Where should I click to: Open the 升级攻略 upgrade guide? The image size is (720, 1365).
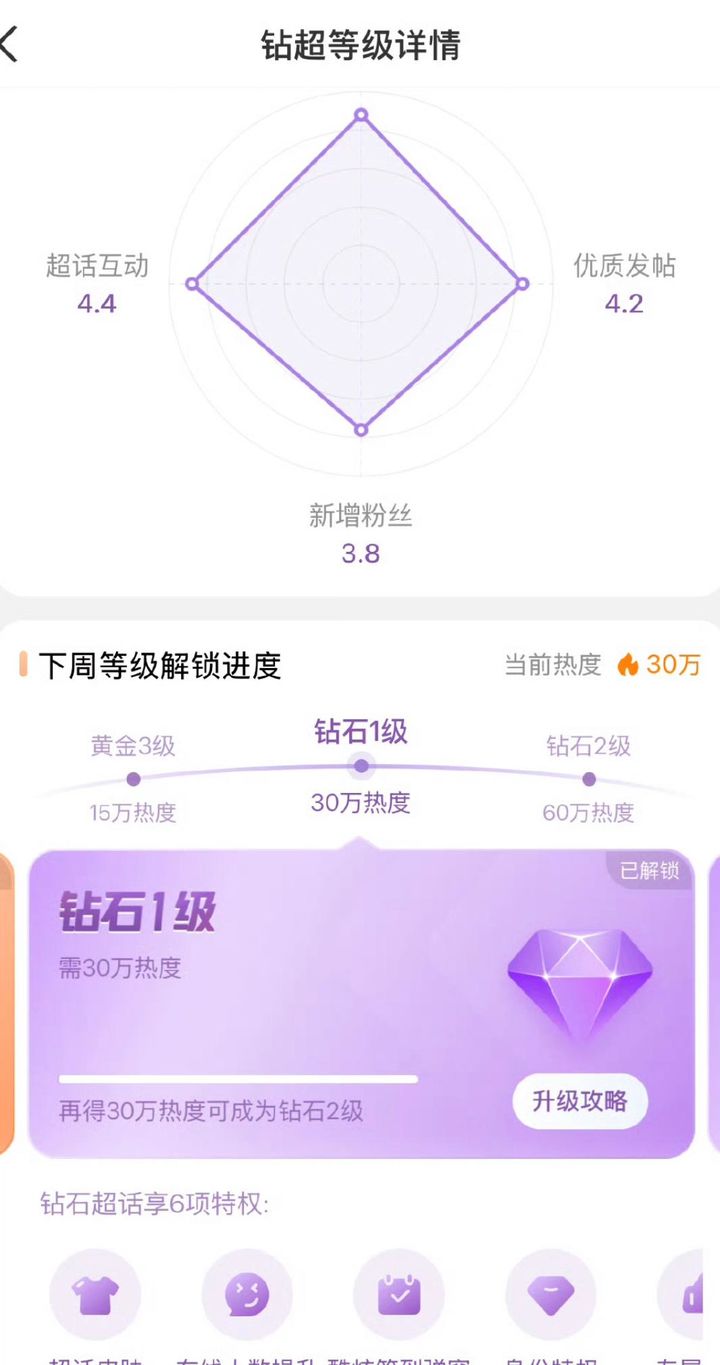click(x=580, y=1101)
